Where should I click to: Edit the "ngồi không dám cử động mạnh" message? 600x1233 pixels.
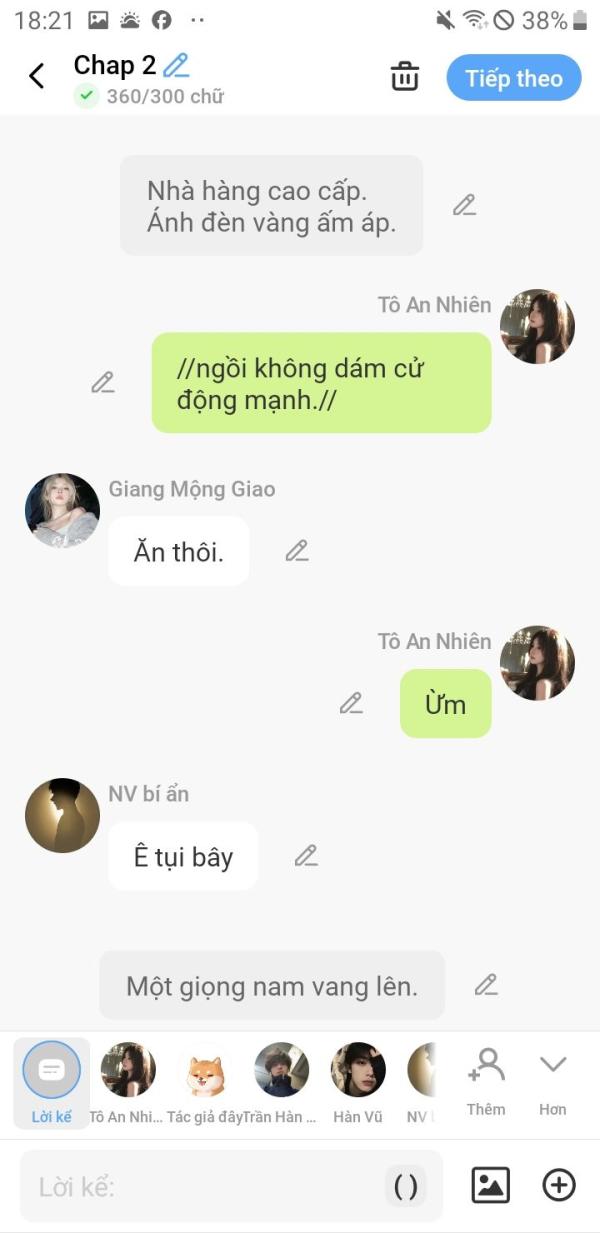point(103,382)
